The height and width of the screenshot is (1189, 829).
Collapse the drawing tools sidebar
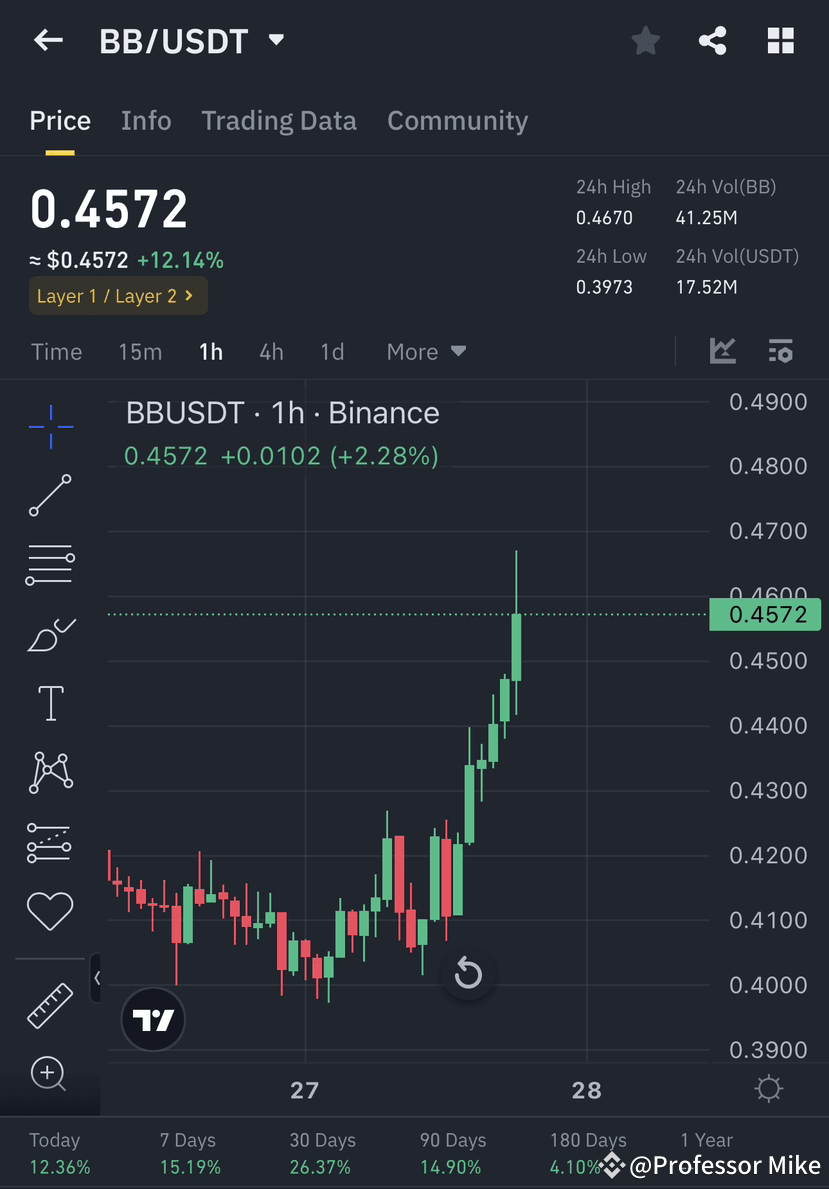[96, 978]
